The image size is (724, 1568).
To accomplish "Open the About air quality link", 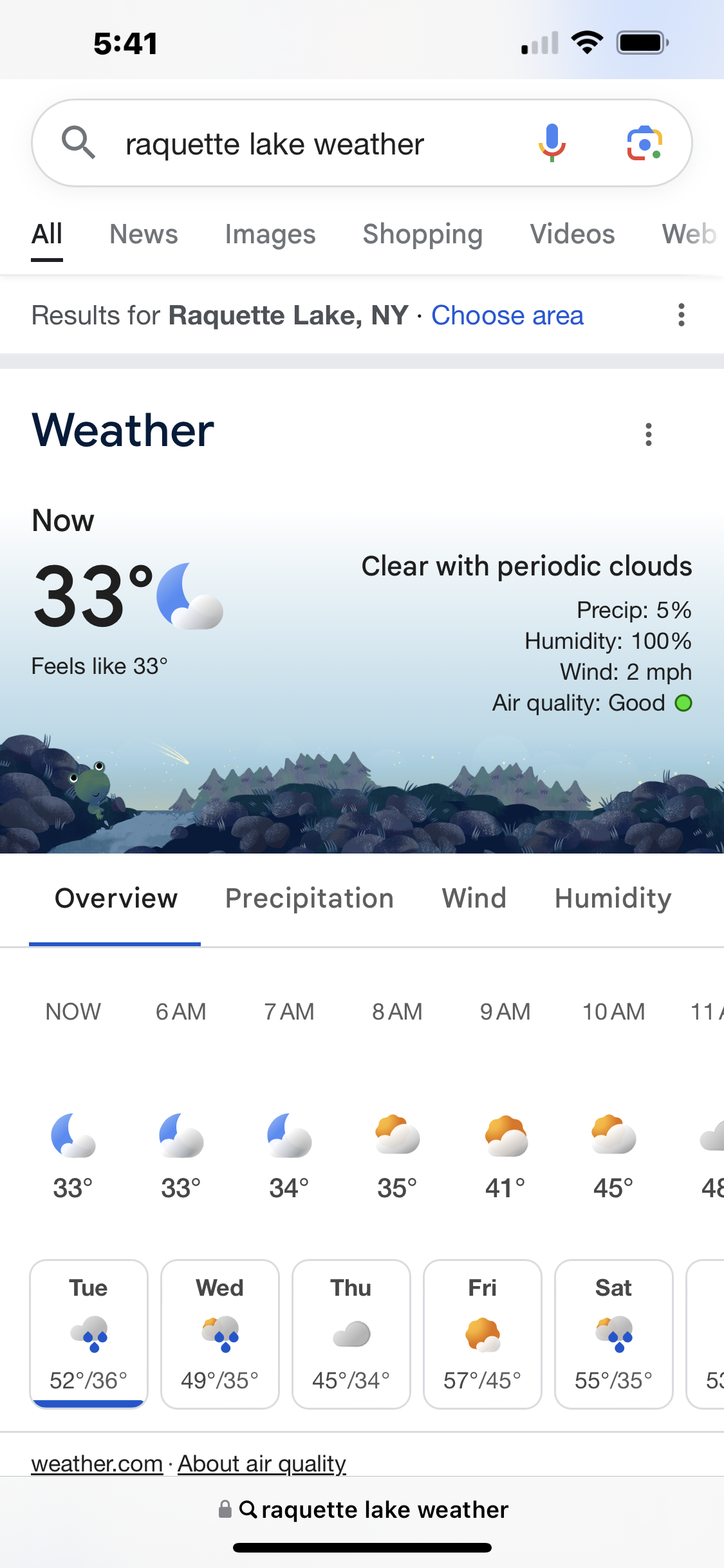I will point(262,1464).
